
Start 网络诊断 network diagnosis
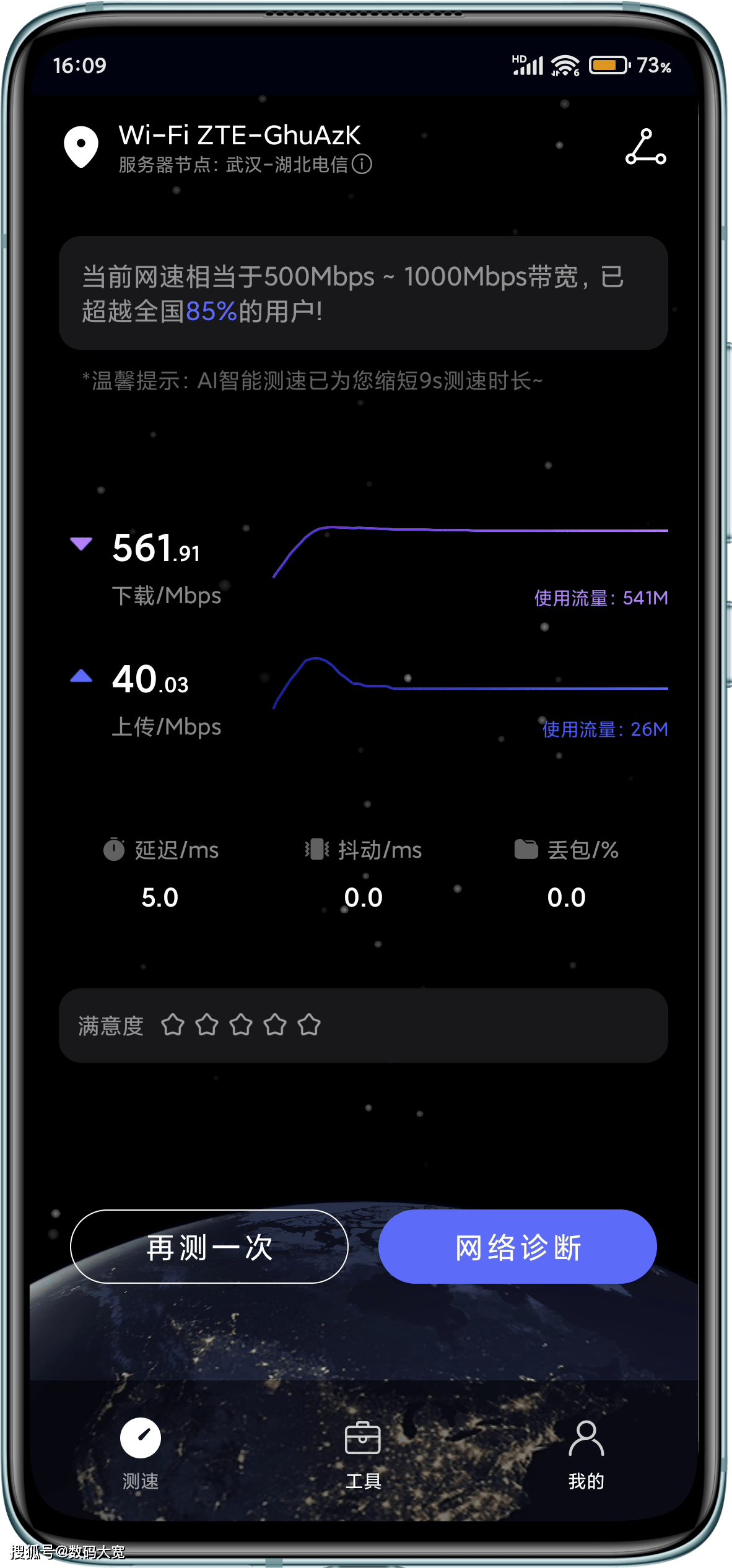(x=517, y=1247)
